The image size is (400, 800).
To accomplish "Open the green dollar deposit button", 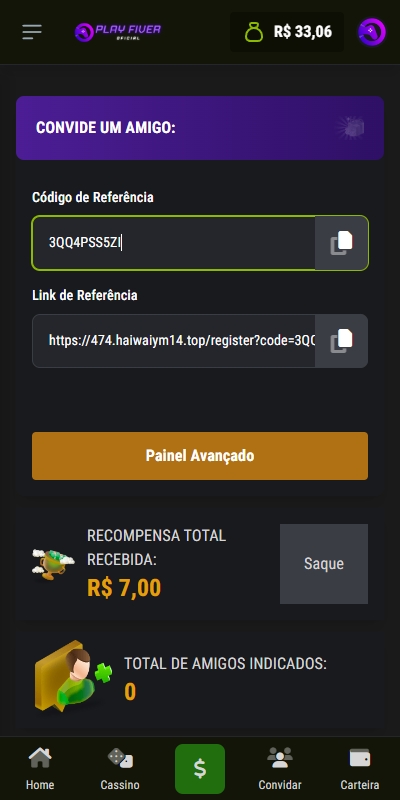I will (200, 768).
